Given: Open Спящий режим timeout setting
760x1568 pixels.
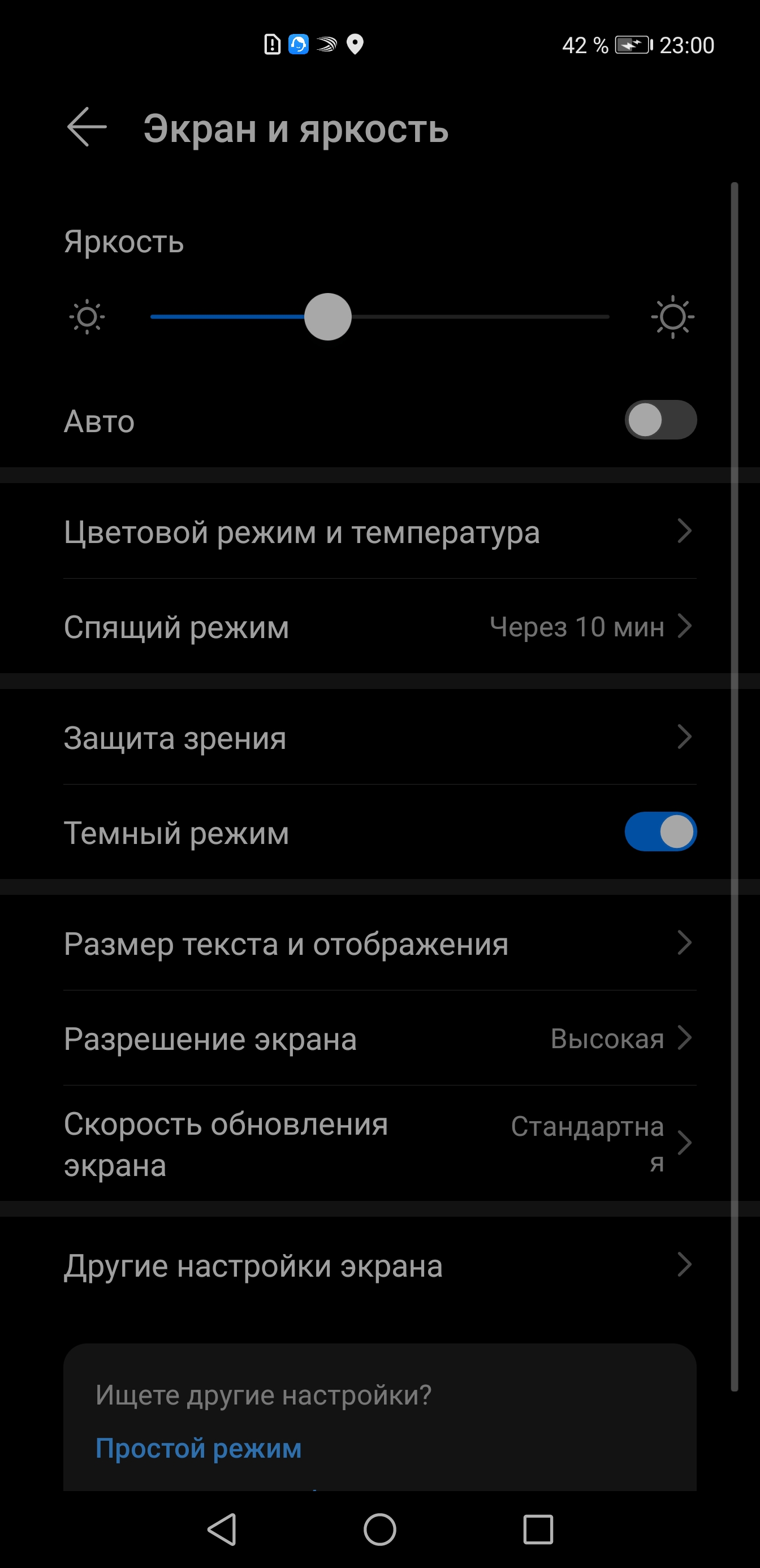Looking at the screenshot, I should tap(379, 626).
